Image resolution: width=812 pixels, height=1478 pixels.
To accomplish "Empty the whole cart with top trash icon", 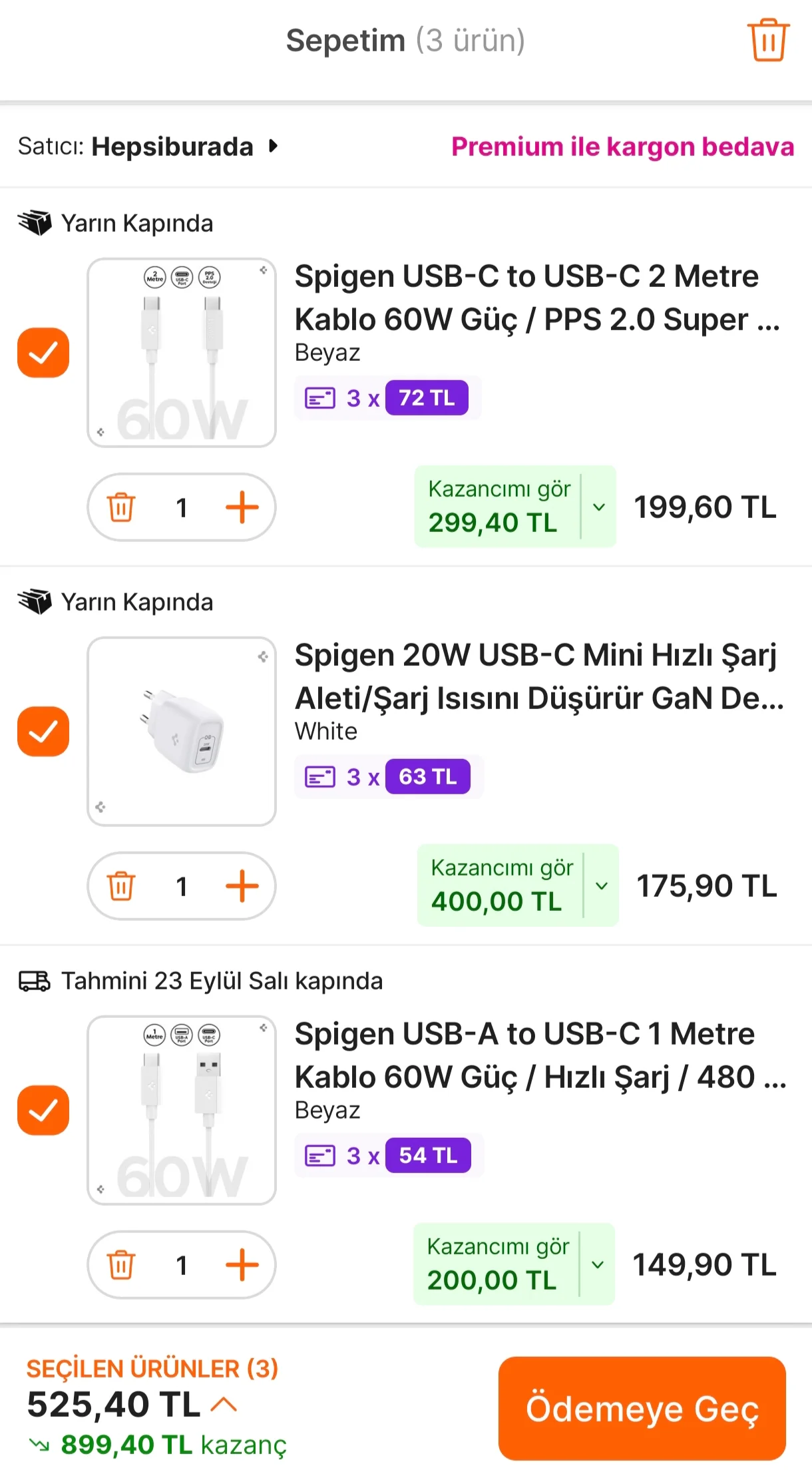I will 768,41.
